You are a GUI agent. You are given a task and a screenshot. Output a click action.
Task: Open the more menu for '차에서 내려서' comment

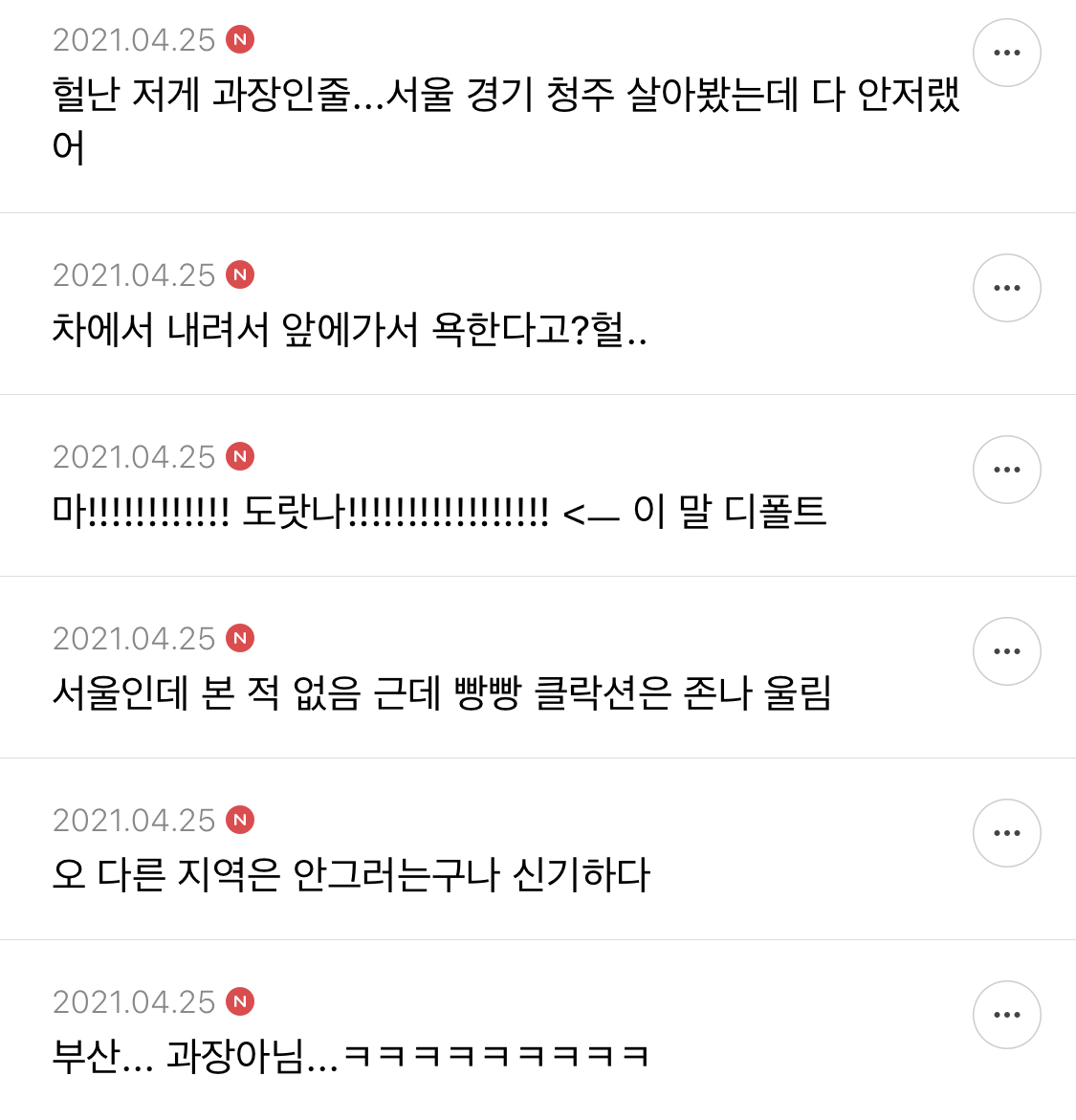coord(1006,288)
